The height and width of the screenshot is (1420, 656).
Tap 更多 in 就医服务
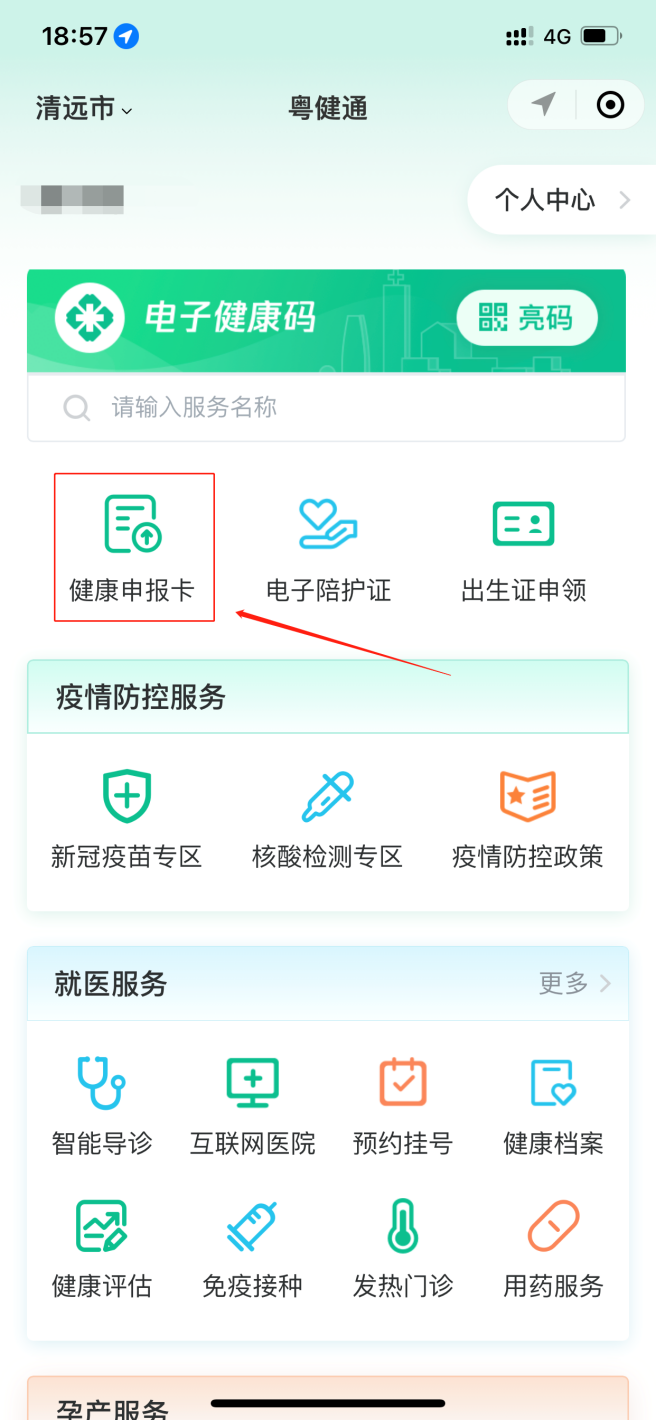(x=574, y=984)
